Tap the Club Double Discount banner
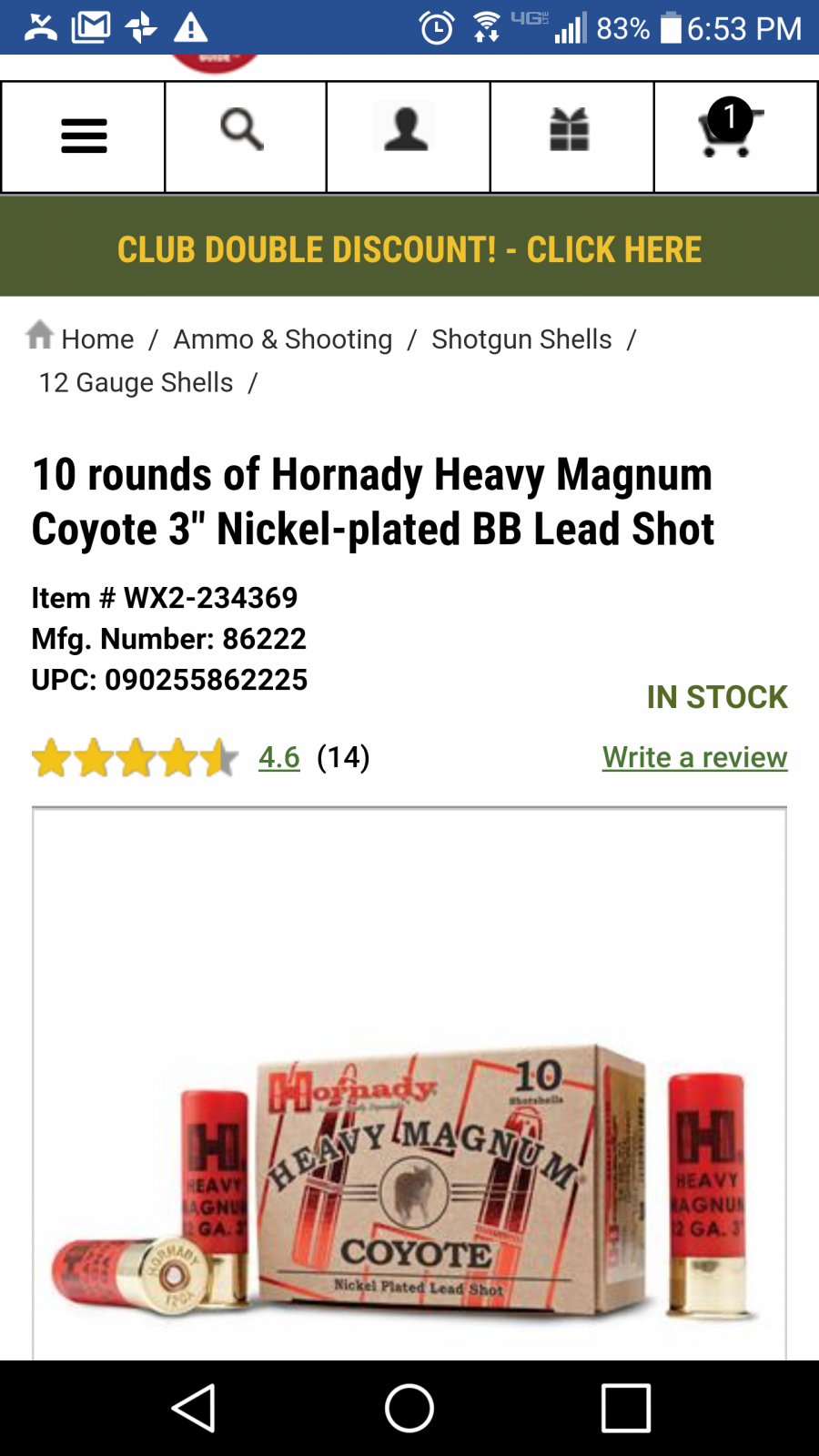The width and height of the screenshot is (819, 1456). coord(409,248)
